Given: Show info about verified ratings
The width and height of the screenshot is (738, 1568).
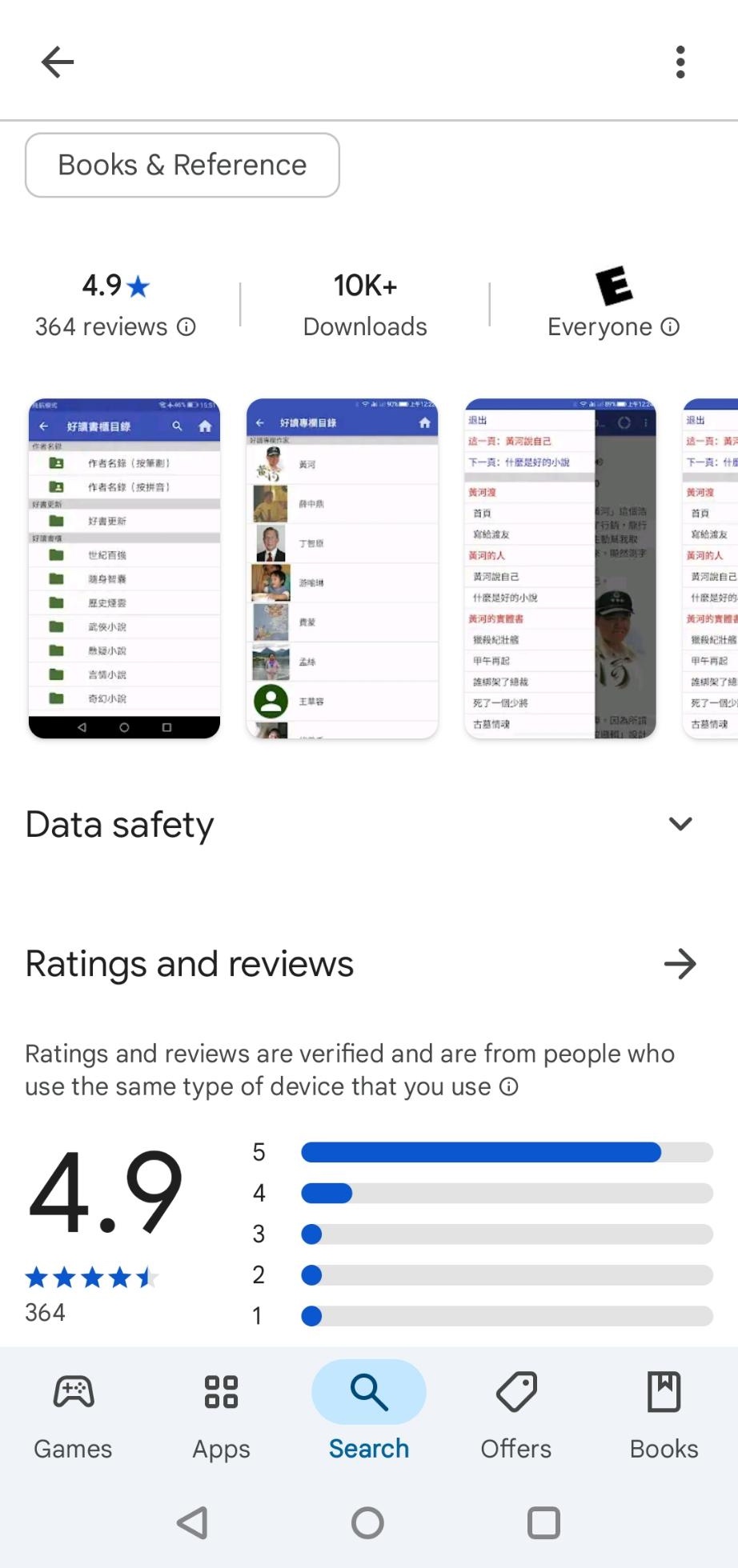Looking at the screenshot, I should 509,1086.
